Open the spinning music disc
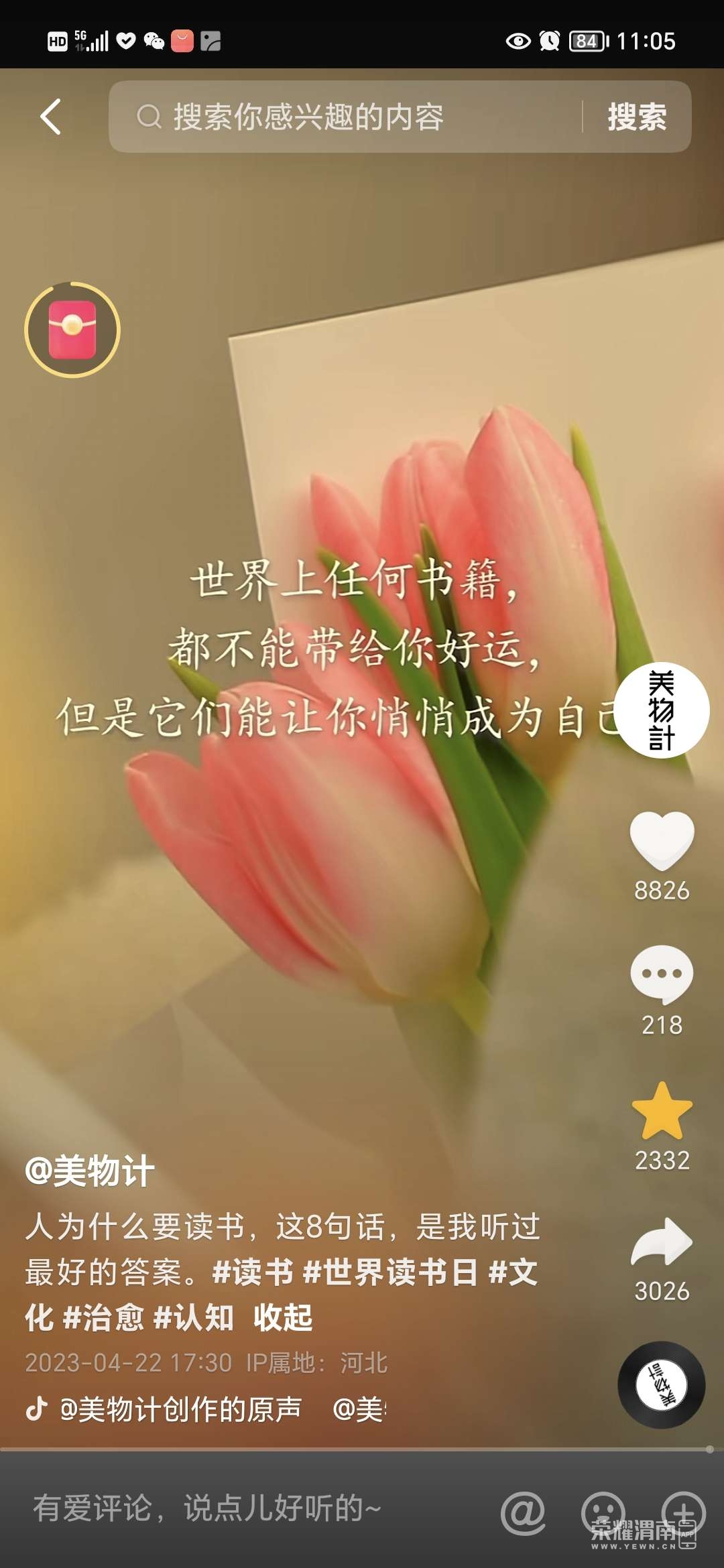The height and width of the screenshot is (1568, 724). (661, 1385)
